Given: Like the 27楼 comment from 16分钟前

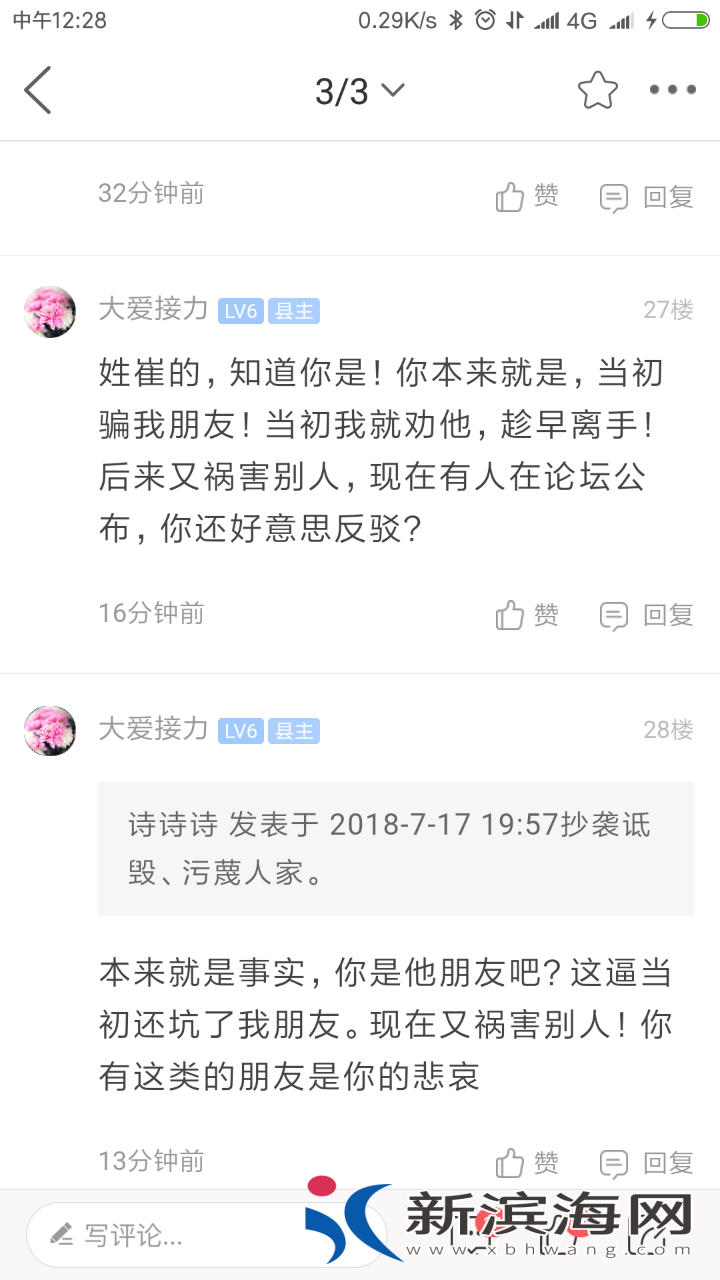Looking at the screenshot, I should coord(527,615).
